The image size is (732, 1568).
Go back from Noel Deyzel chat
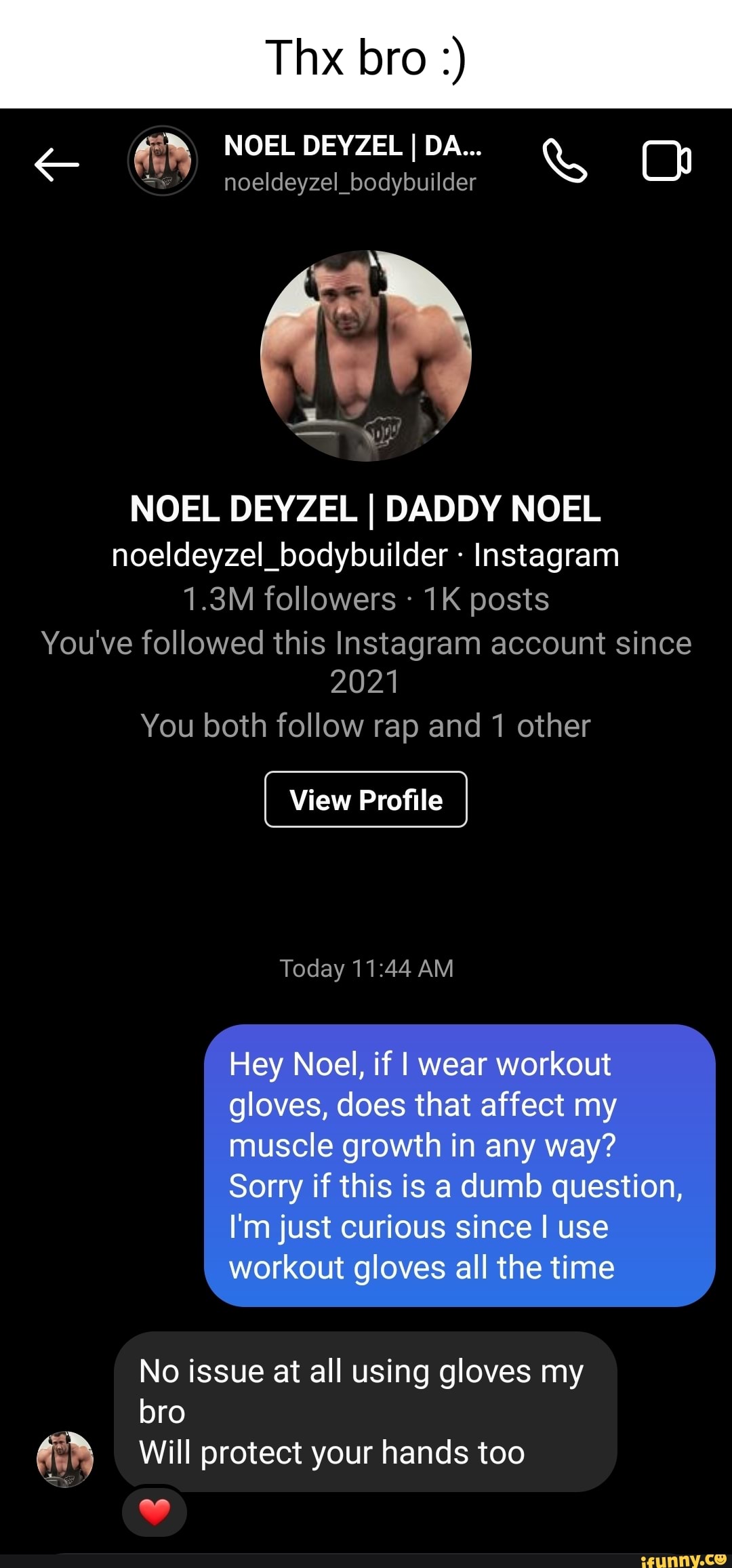coord(57,164)
